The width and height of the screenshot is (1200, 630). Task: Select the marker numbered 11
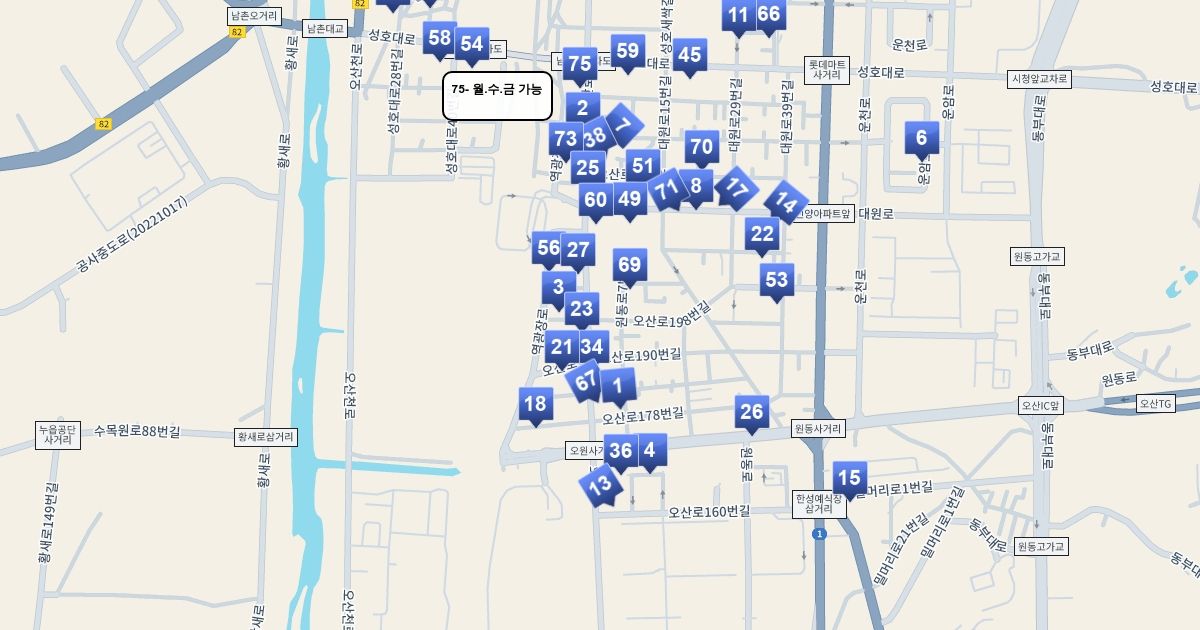pyautogui.click(x=739, y=15)
